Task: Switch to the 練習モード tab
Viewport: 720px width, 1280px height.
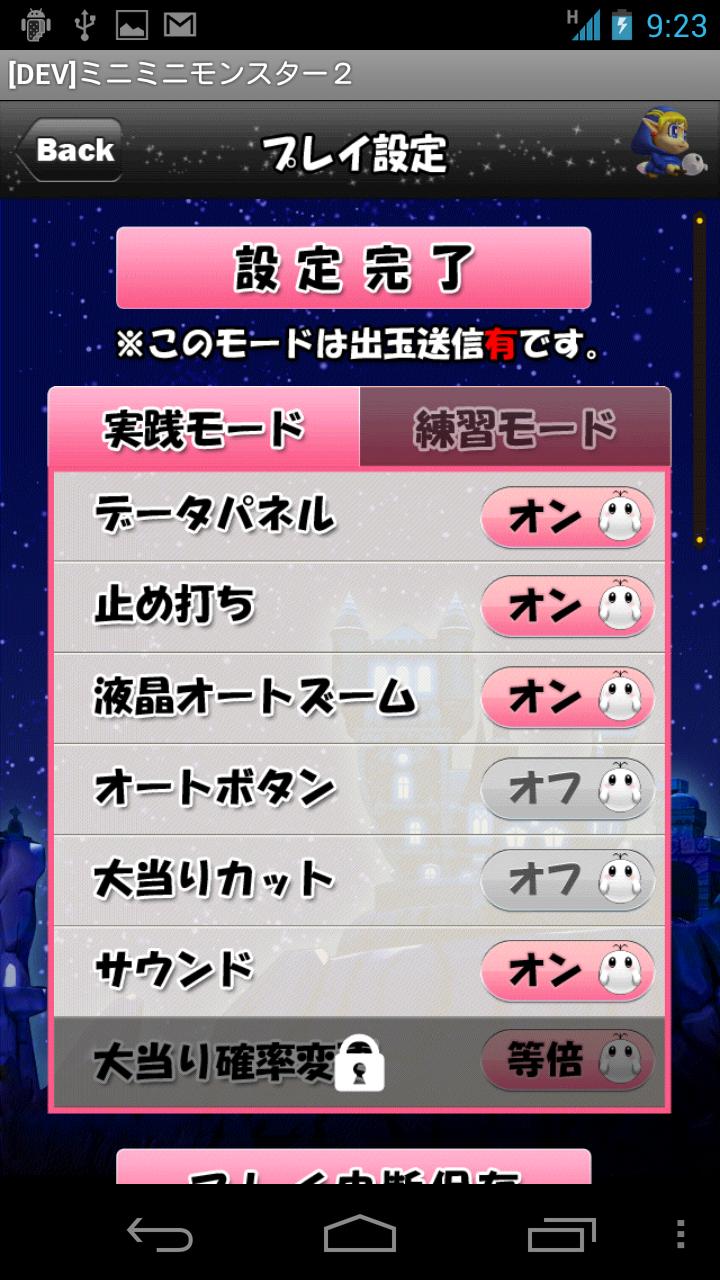Action: point(514,429)
